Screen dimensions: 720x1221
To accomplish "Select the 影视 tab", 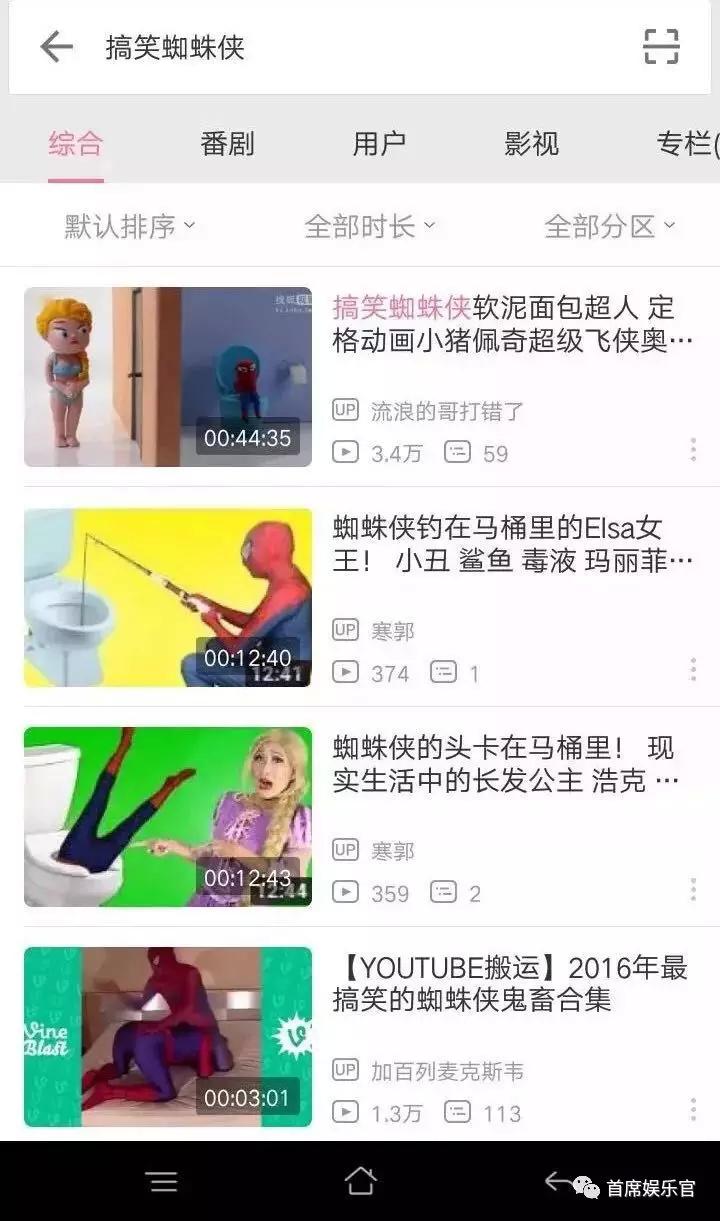I will coord(531,144).
